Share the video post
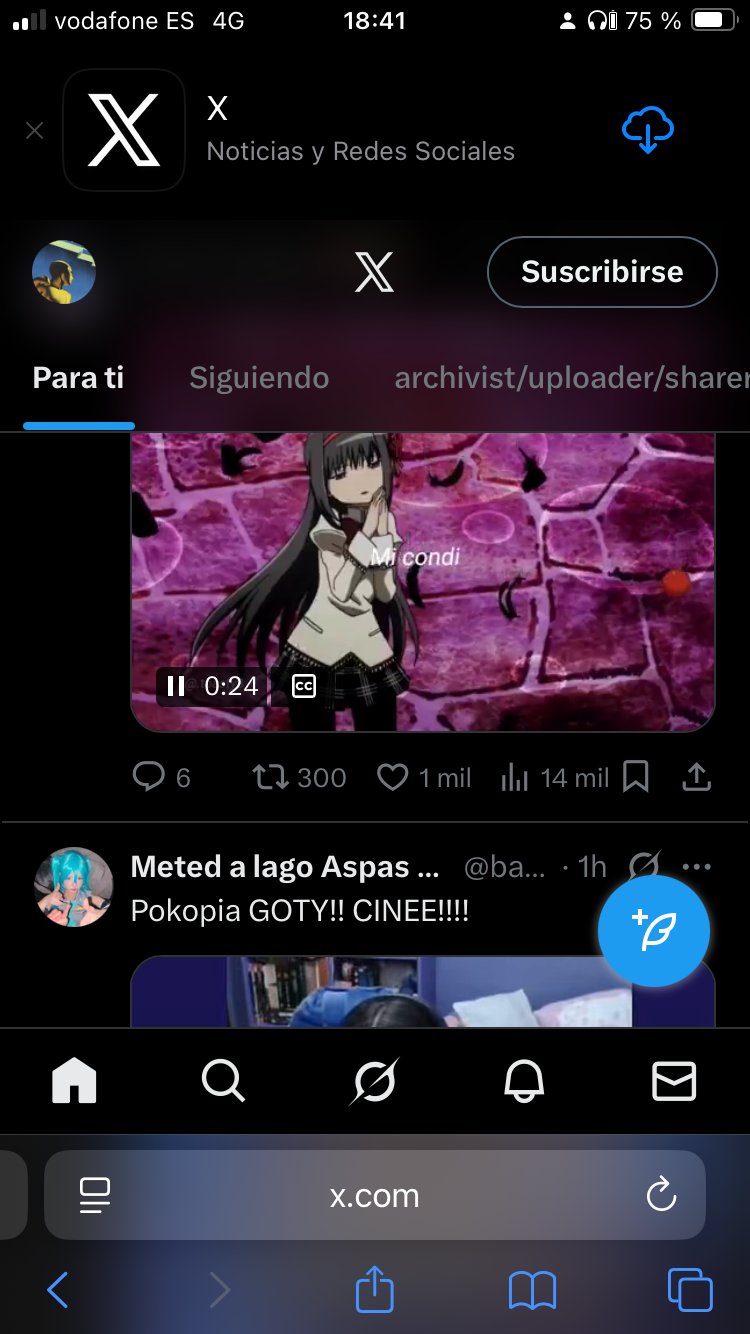The width and height of the screenshot is (750, 1334). click(696, 777)
